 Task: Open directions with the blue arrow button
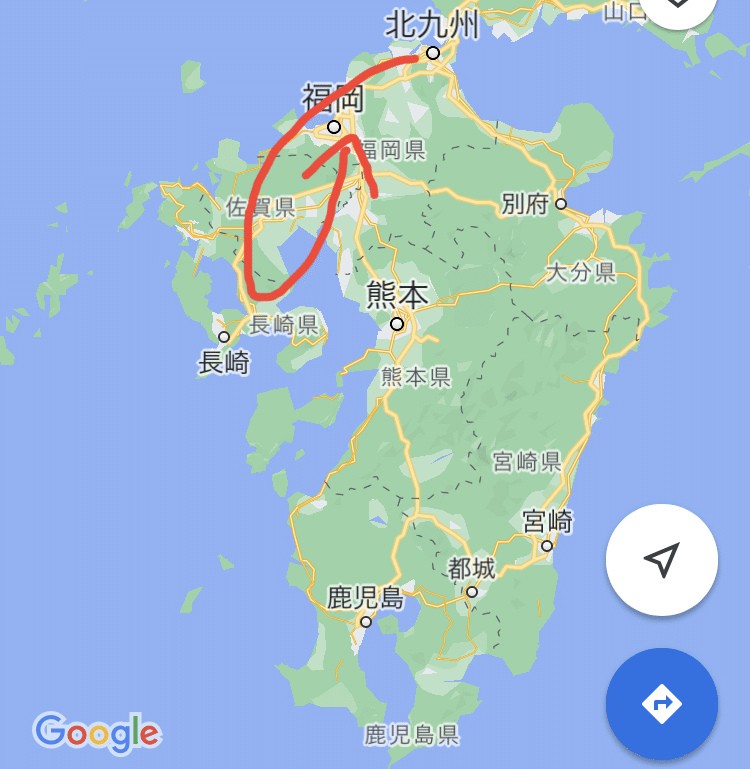tap(661, 703)
